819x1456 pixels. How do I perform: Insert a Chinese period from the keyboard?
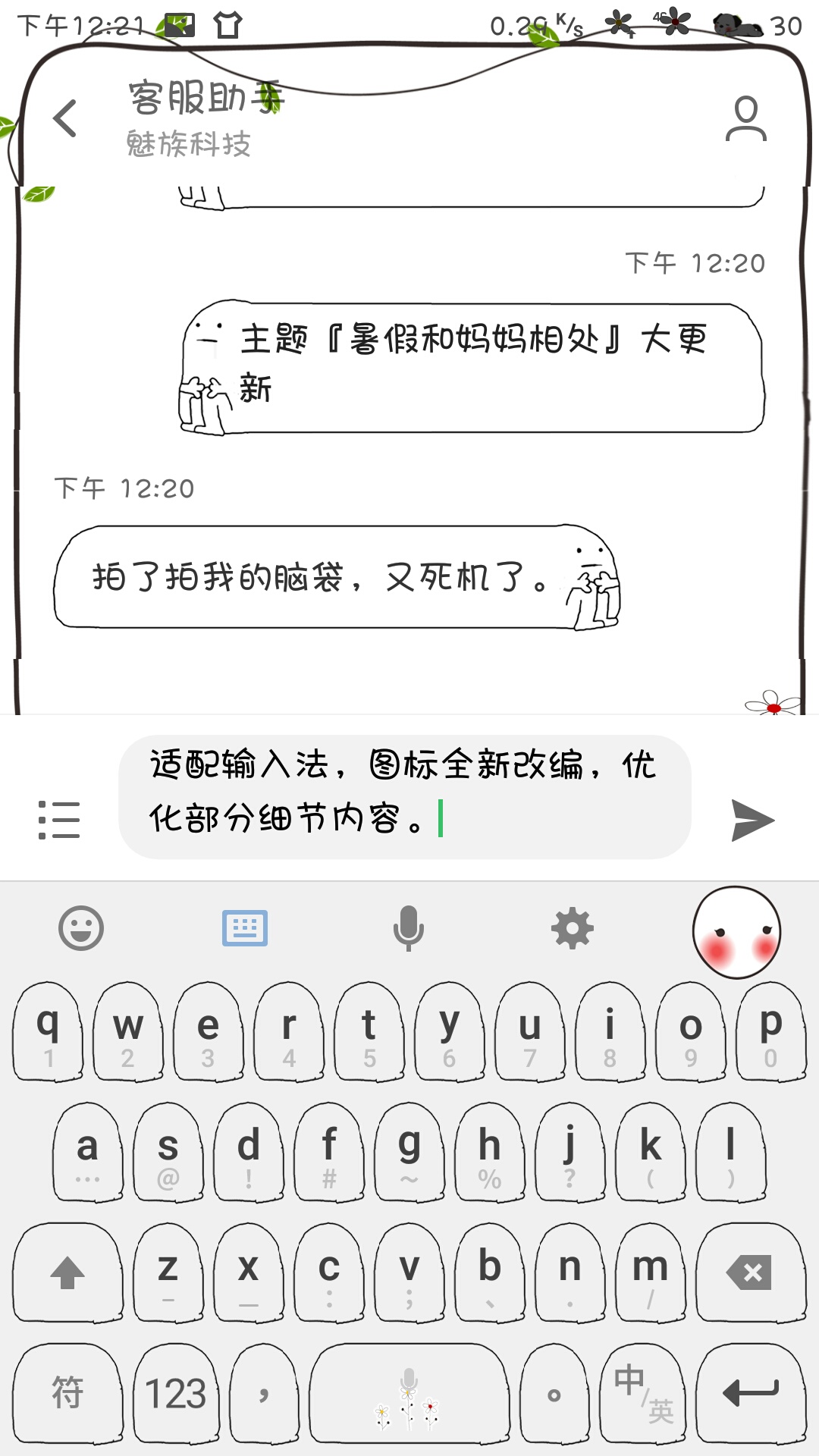point(554,1394)
